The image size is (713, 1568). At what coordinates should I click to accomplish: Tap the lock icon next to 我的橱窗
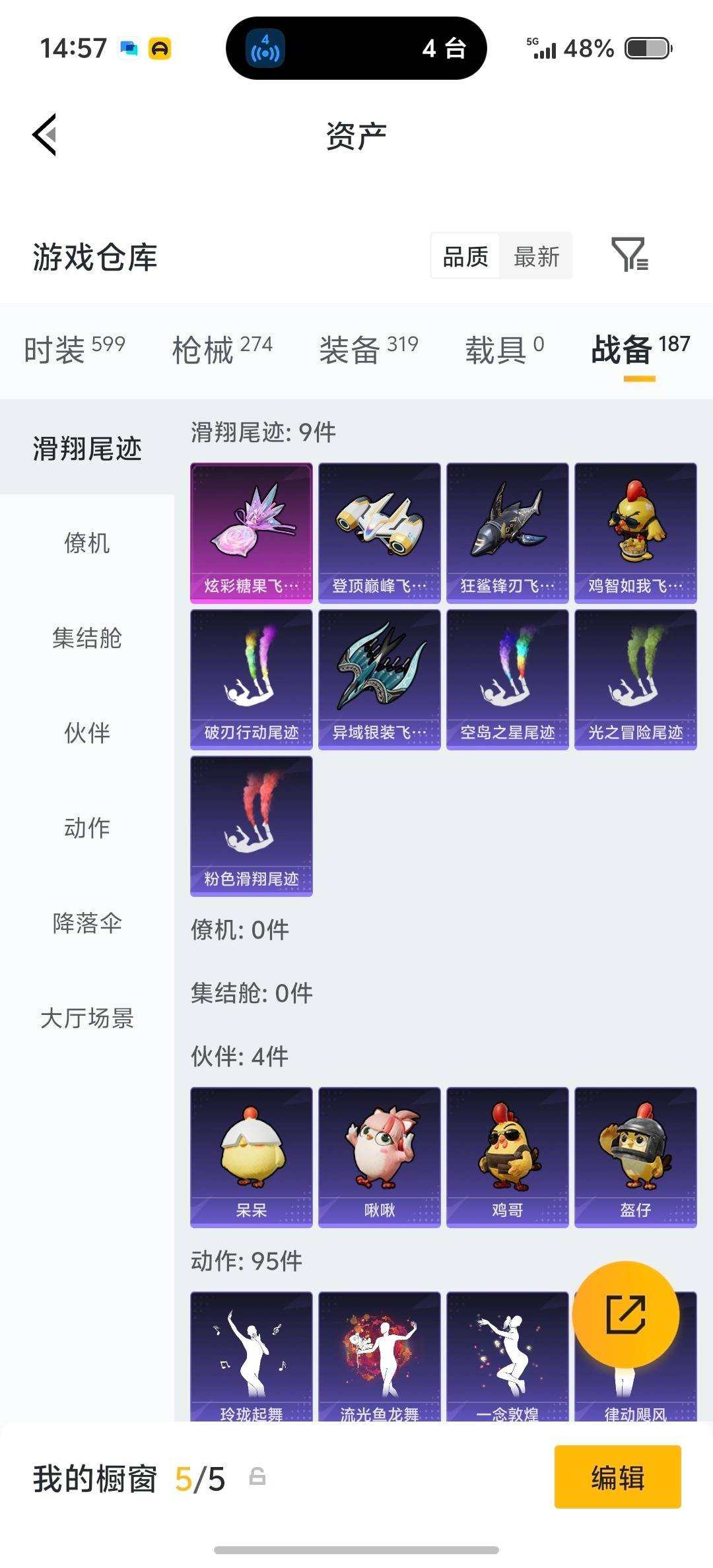257,1480
